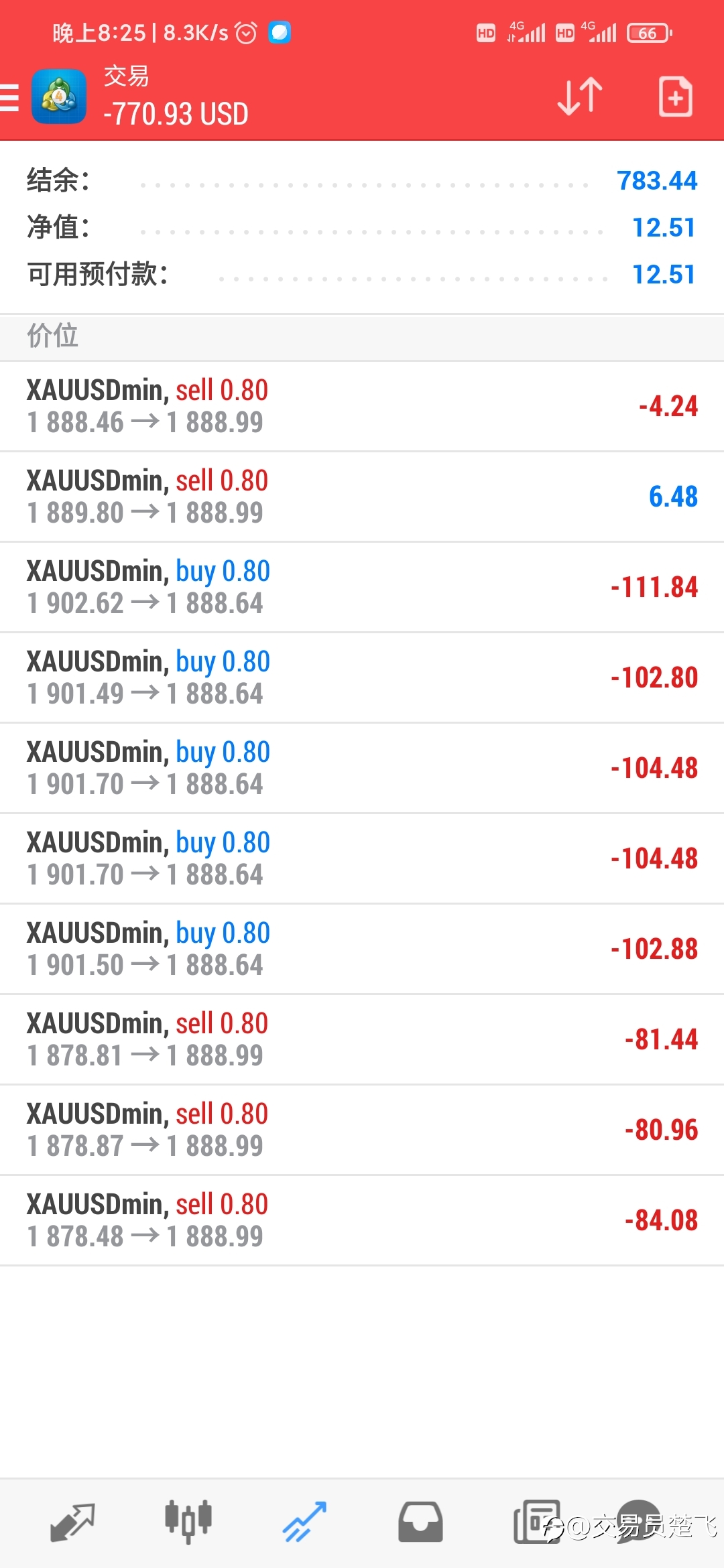Screen dimensions: 724x1568
Task: Select the buy position opened at 1 902.62
Action: [362, 587]
